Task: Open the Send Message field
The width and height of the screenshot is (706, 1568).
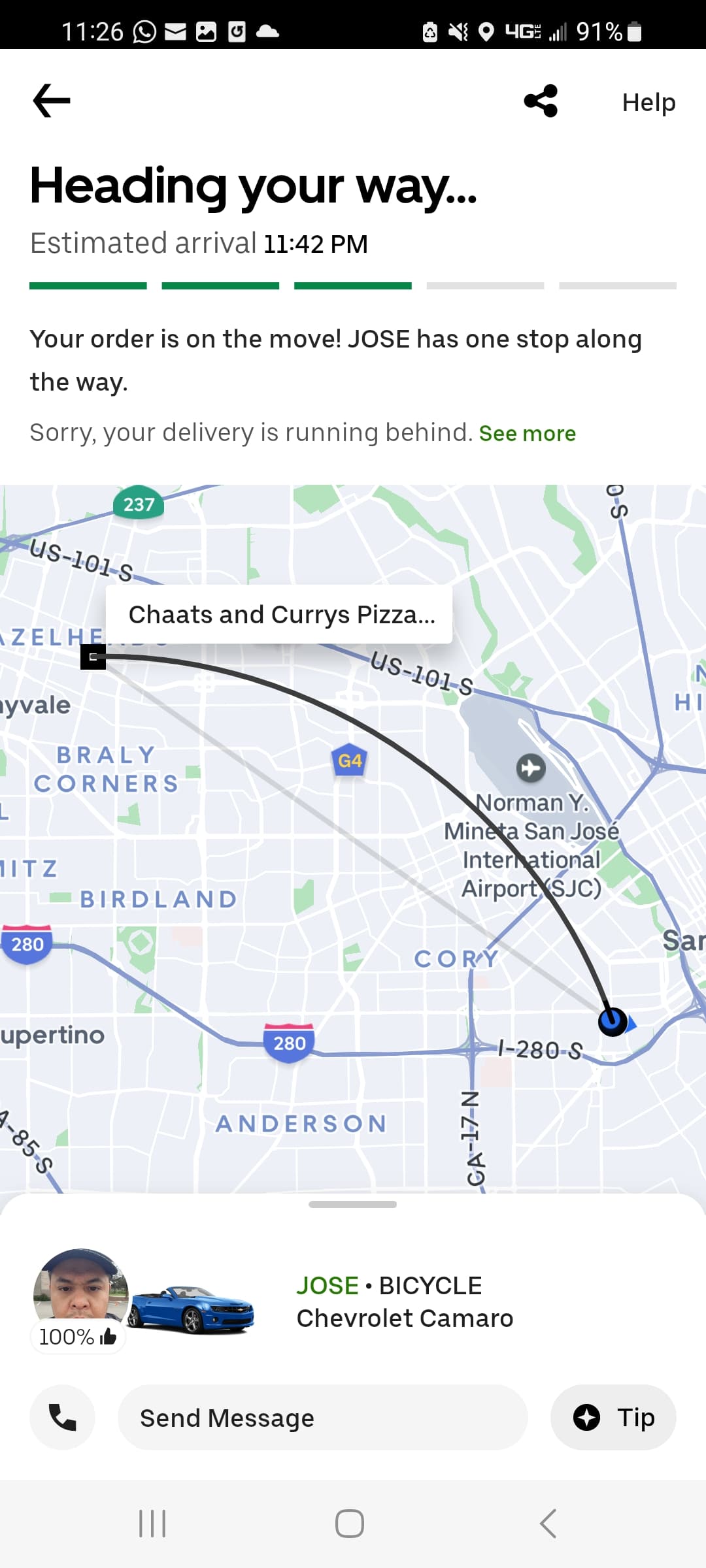Action: tap(322, 1418)
